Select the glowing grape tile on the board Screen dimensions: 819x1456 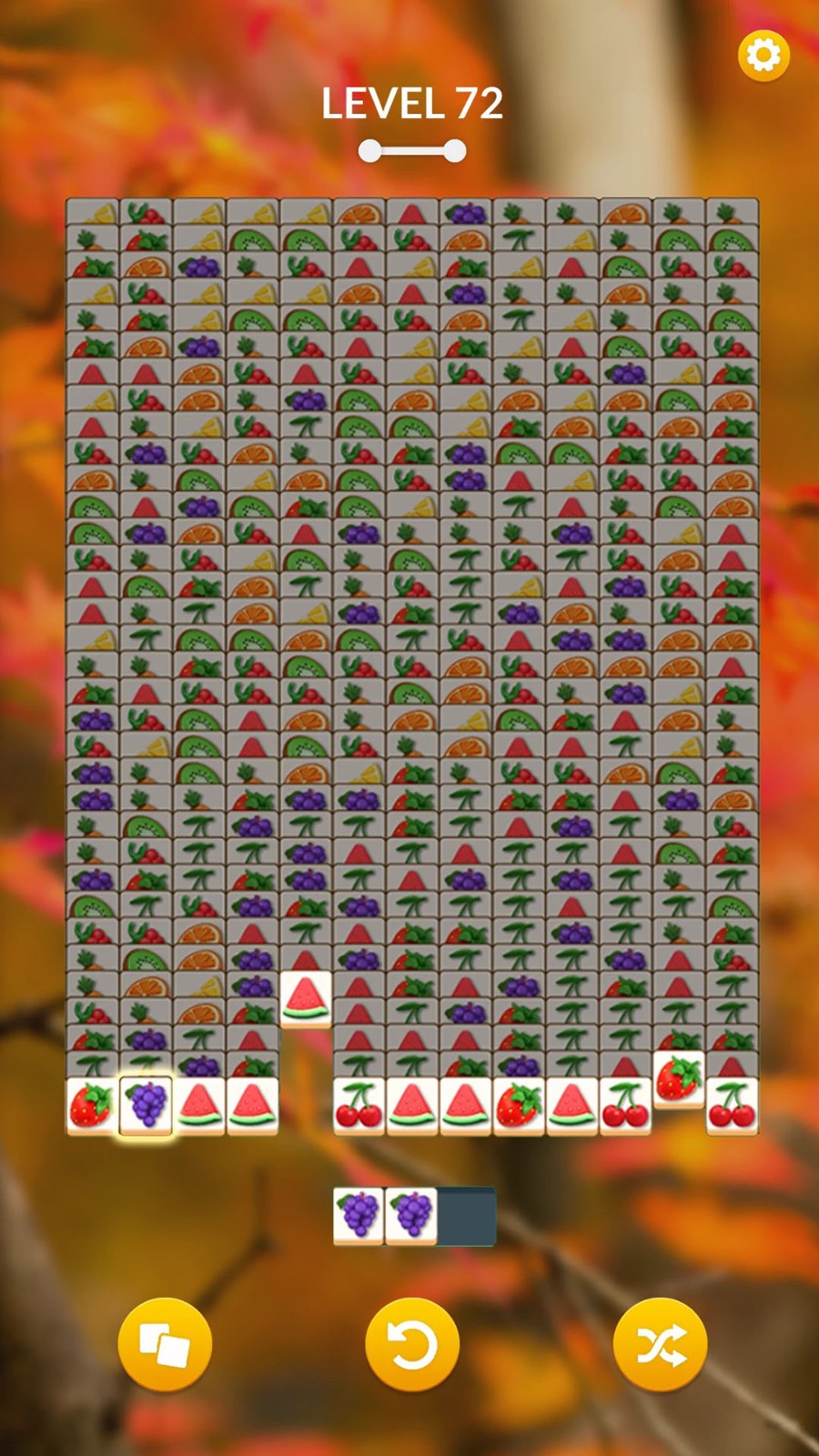(146, 1106)
